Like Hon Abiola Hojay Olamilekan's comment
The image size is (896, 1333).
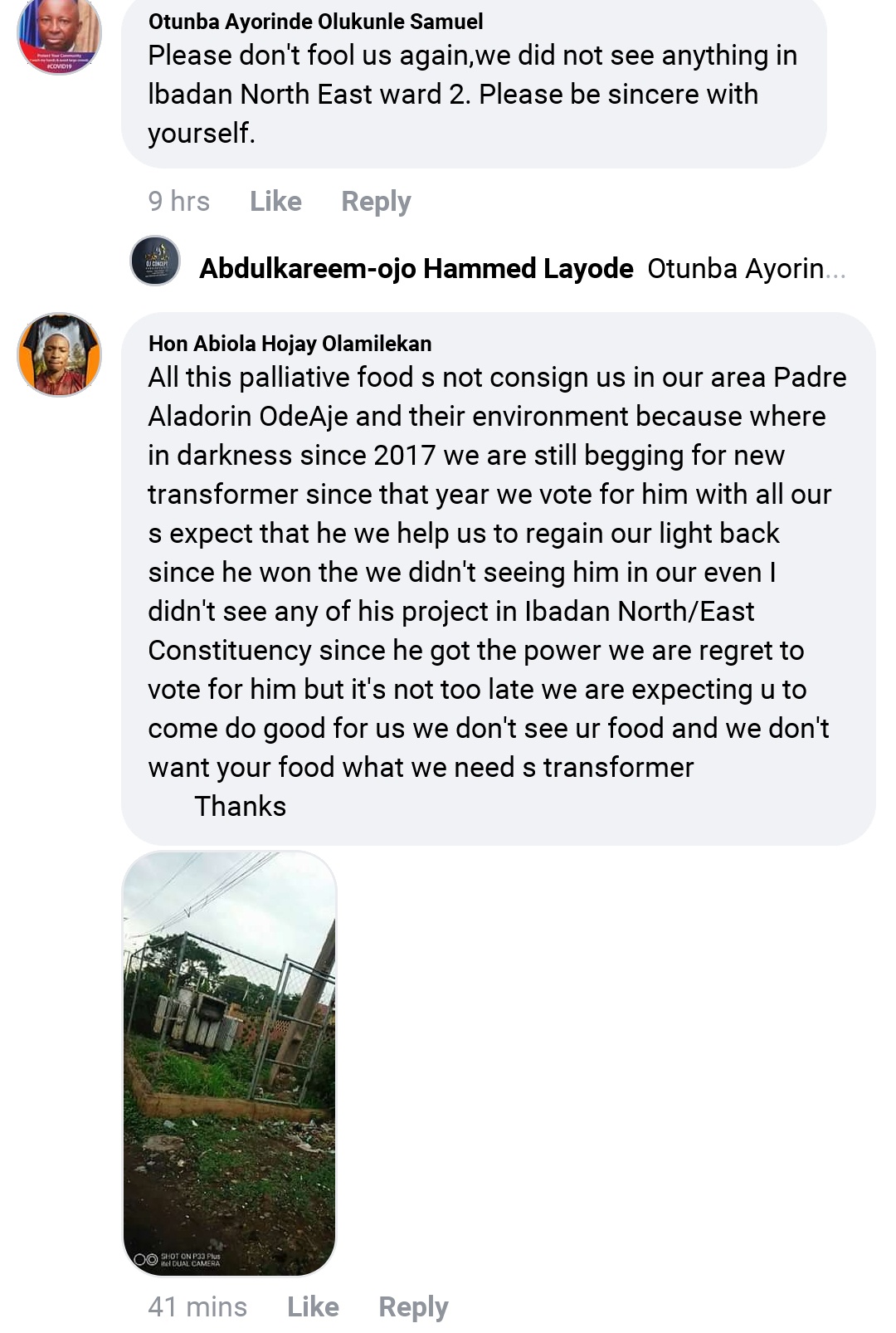coord(313,1307)
